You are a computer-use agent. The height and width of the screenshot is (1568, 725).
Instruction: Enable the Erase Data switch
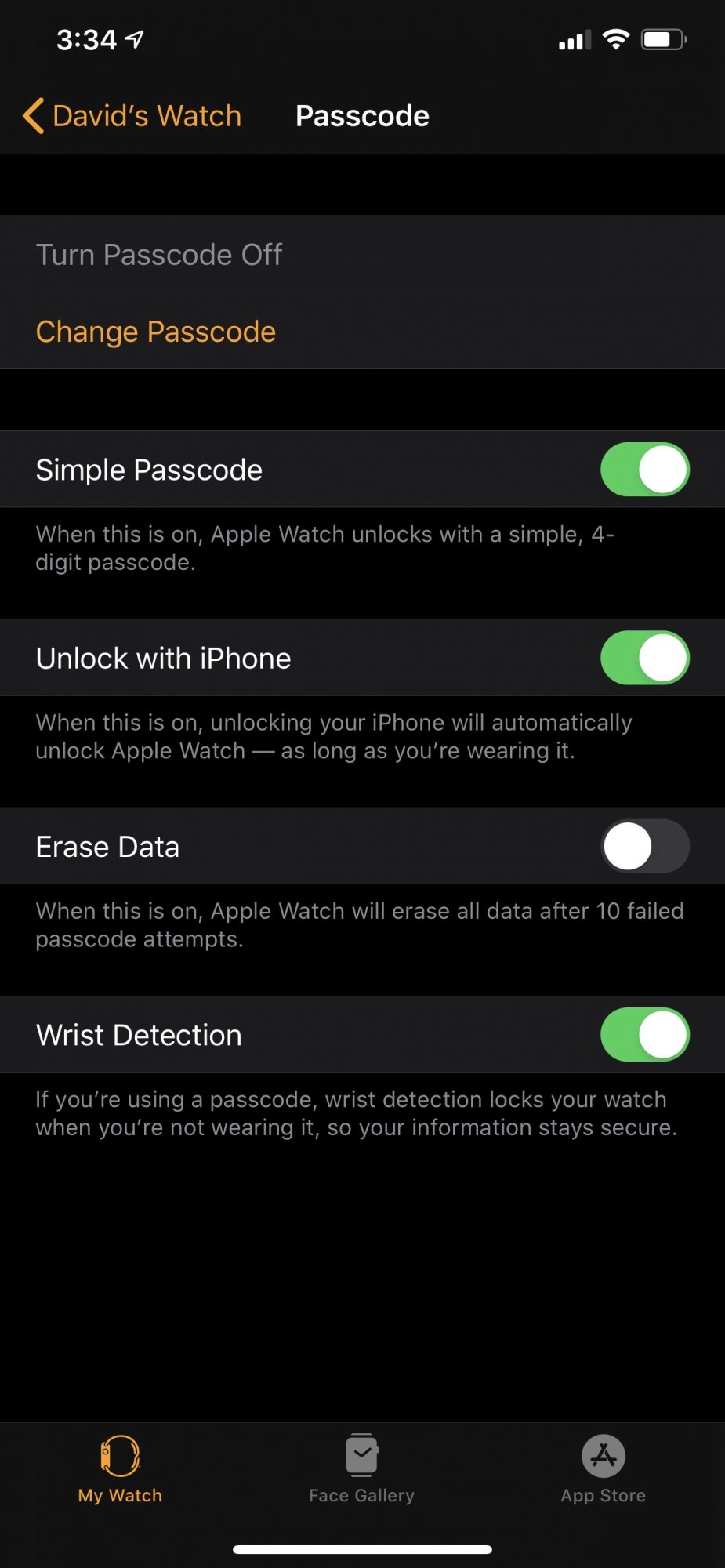pyautogui.click(x=644, y=846)
